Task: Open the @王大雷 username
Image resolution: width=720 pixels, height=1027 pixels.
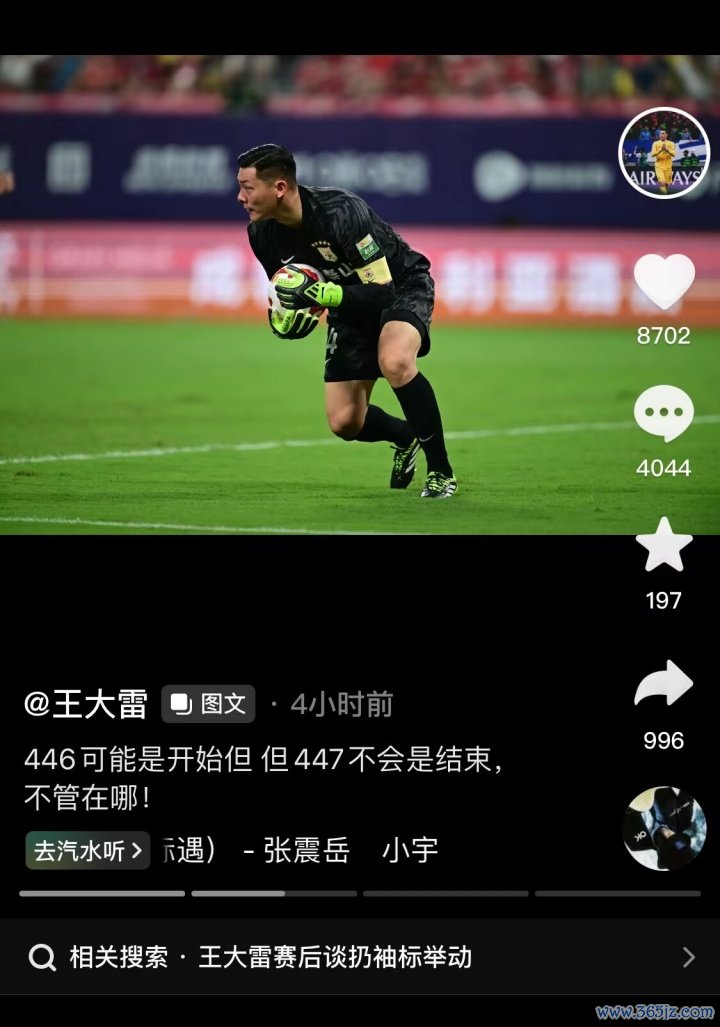Action: click(x=86, y=704)
